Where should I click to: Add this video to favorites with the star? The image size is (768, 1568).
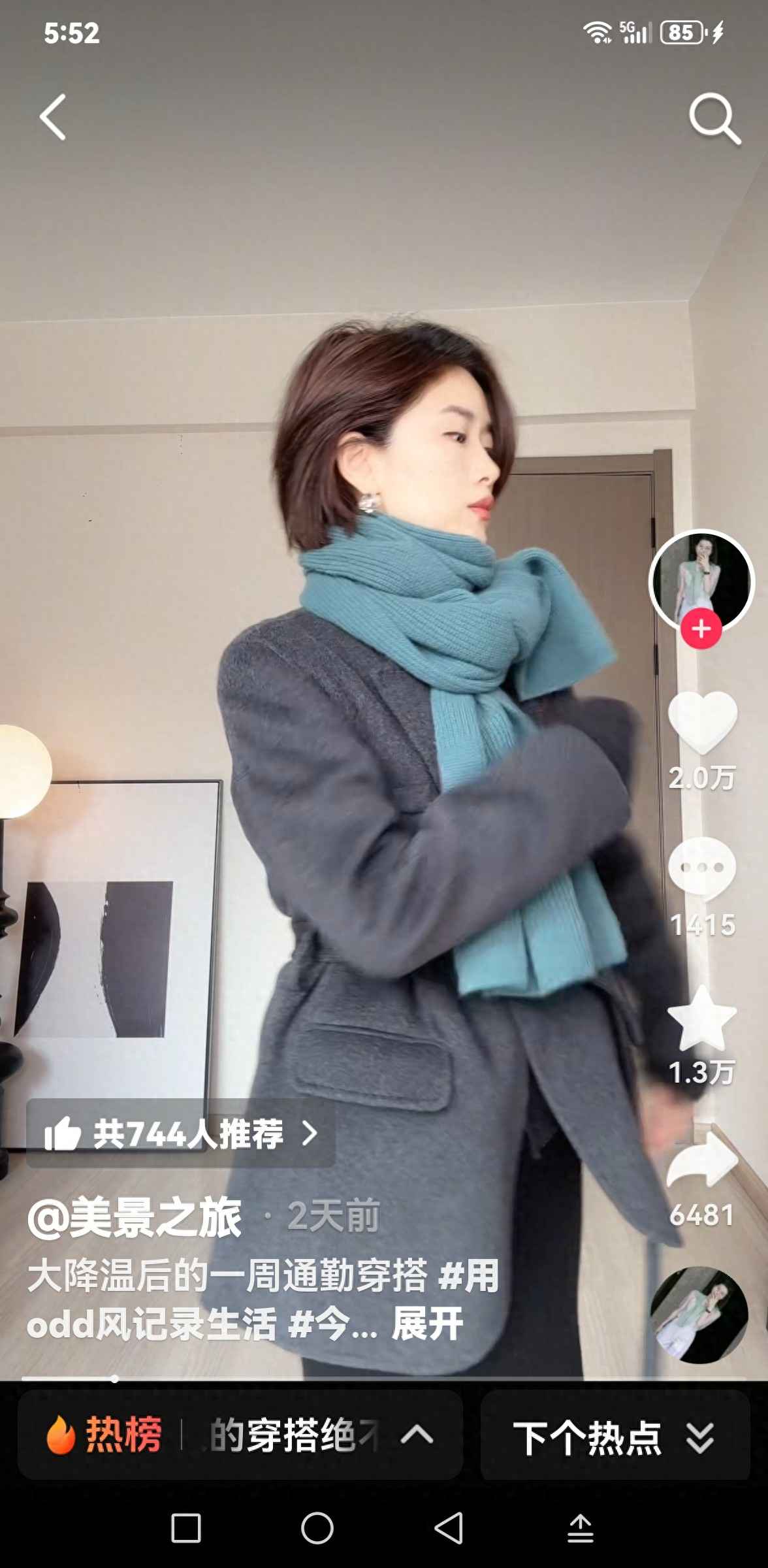[702, 1019]
